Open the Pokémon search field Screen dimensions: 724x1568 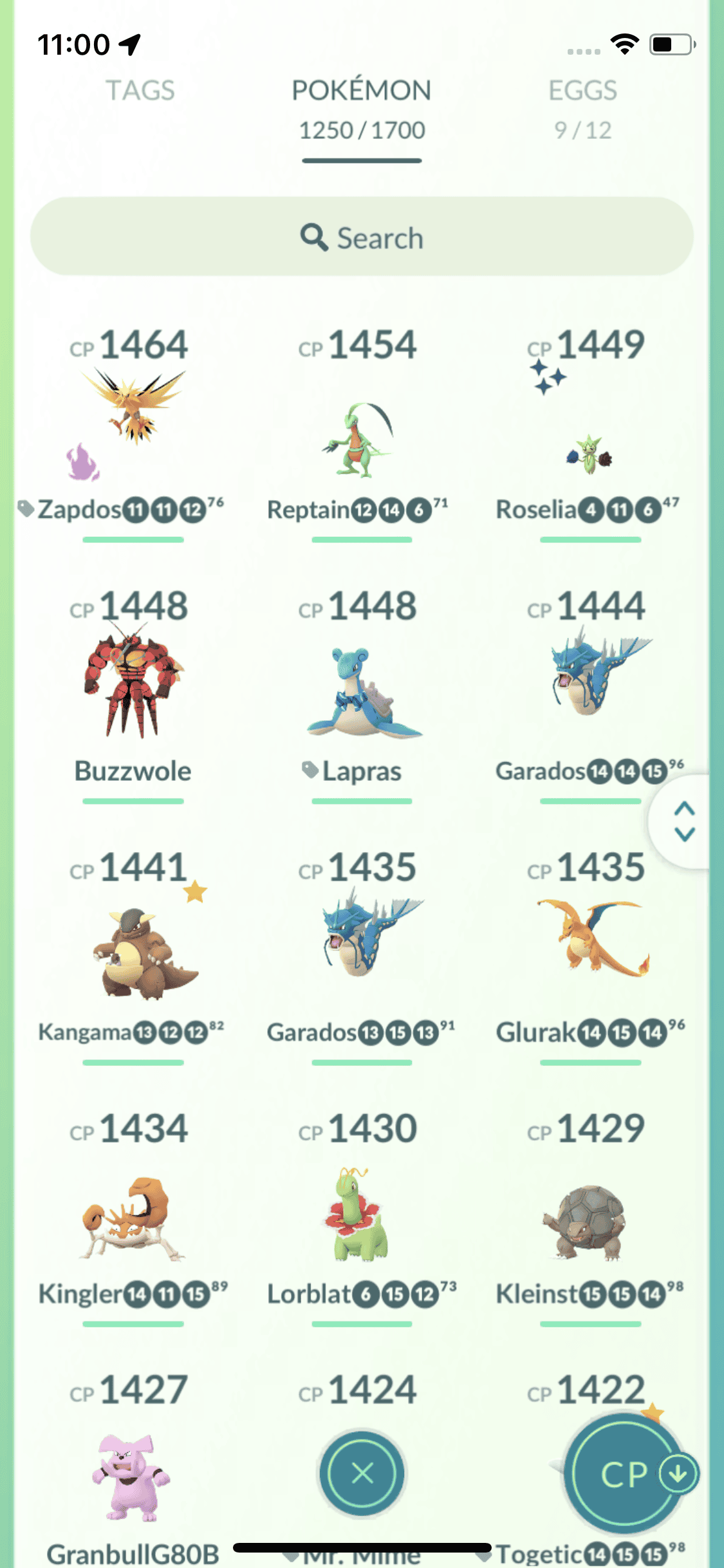[362, 237]
